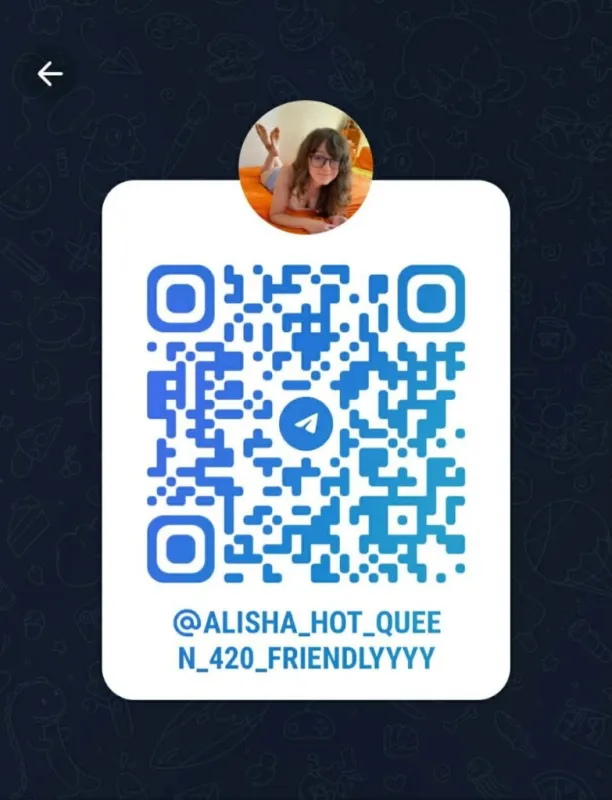
Task: Go back using the top-left arrow
Action: pyautogui.click(x=50, y=74)
